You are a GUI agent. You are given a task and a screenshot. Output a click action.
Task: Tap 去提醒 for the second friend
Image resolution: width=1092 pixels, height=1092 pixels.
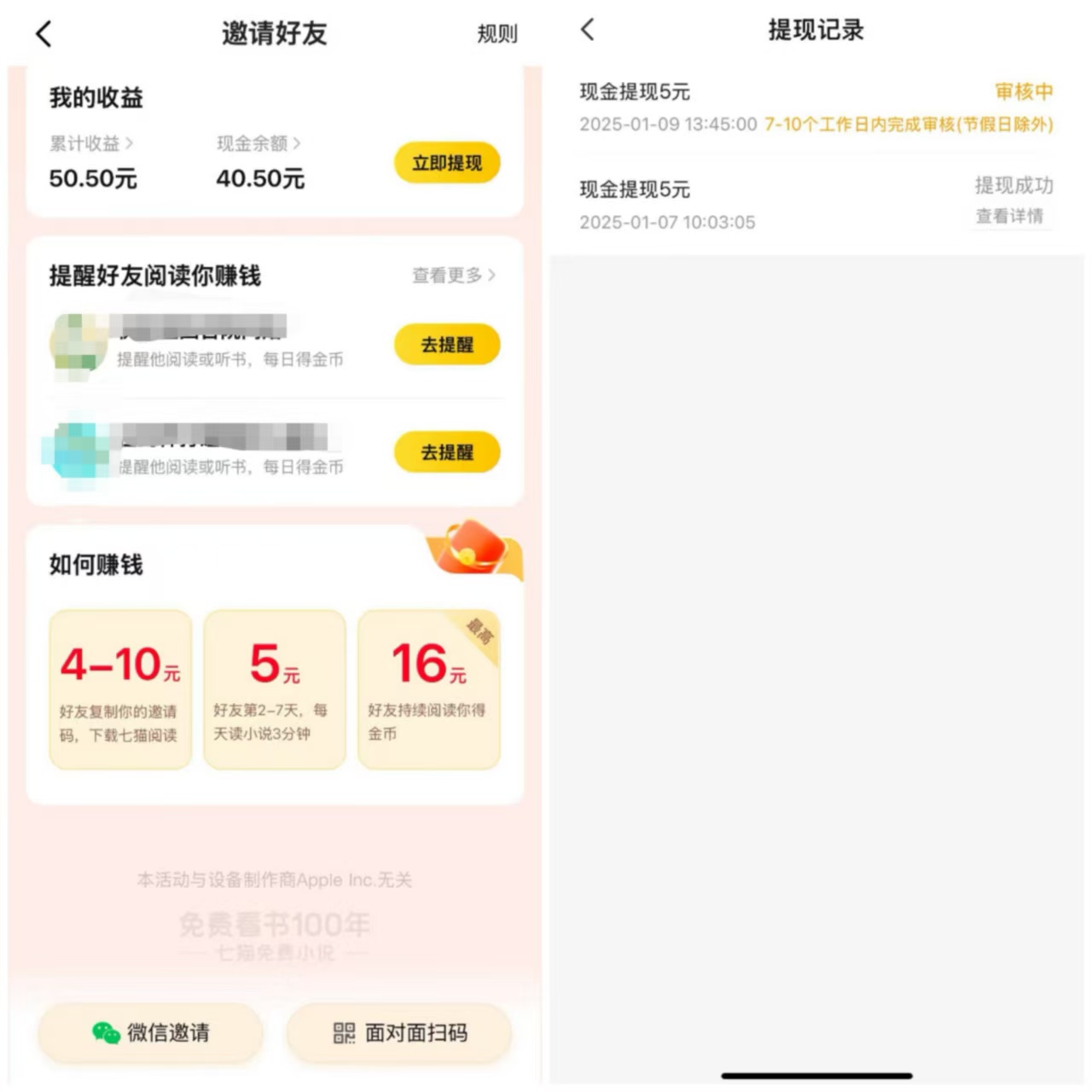(x=446, y=452)
